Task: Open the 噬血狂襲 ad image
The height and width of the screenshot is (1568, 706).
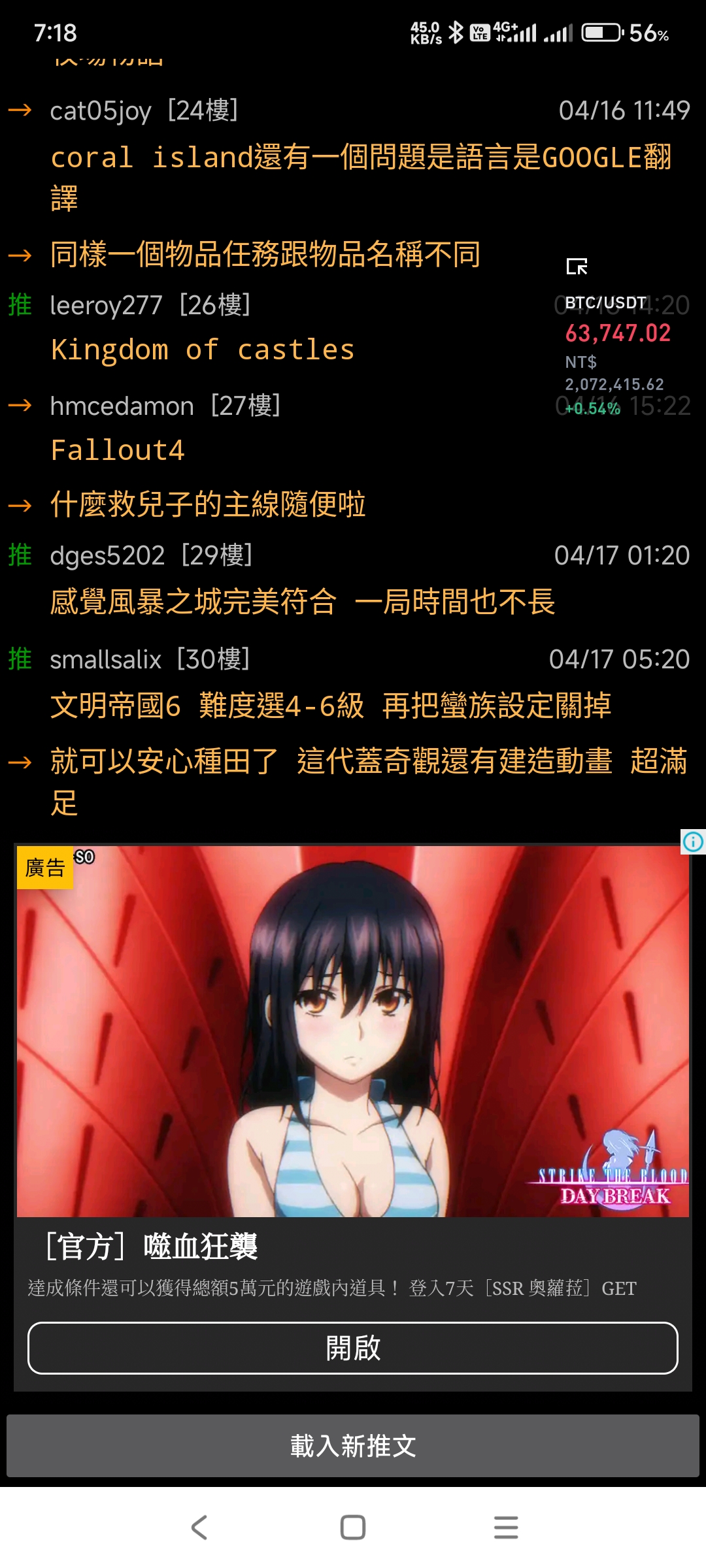Action: (x=353, y=1031)
